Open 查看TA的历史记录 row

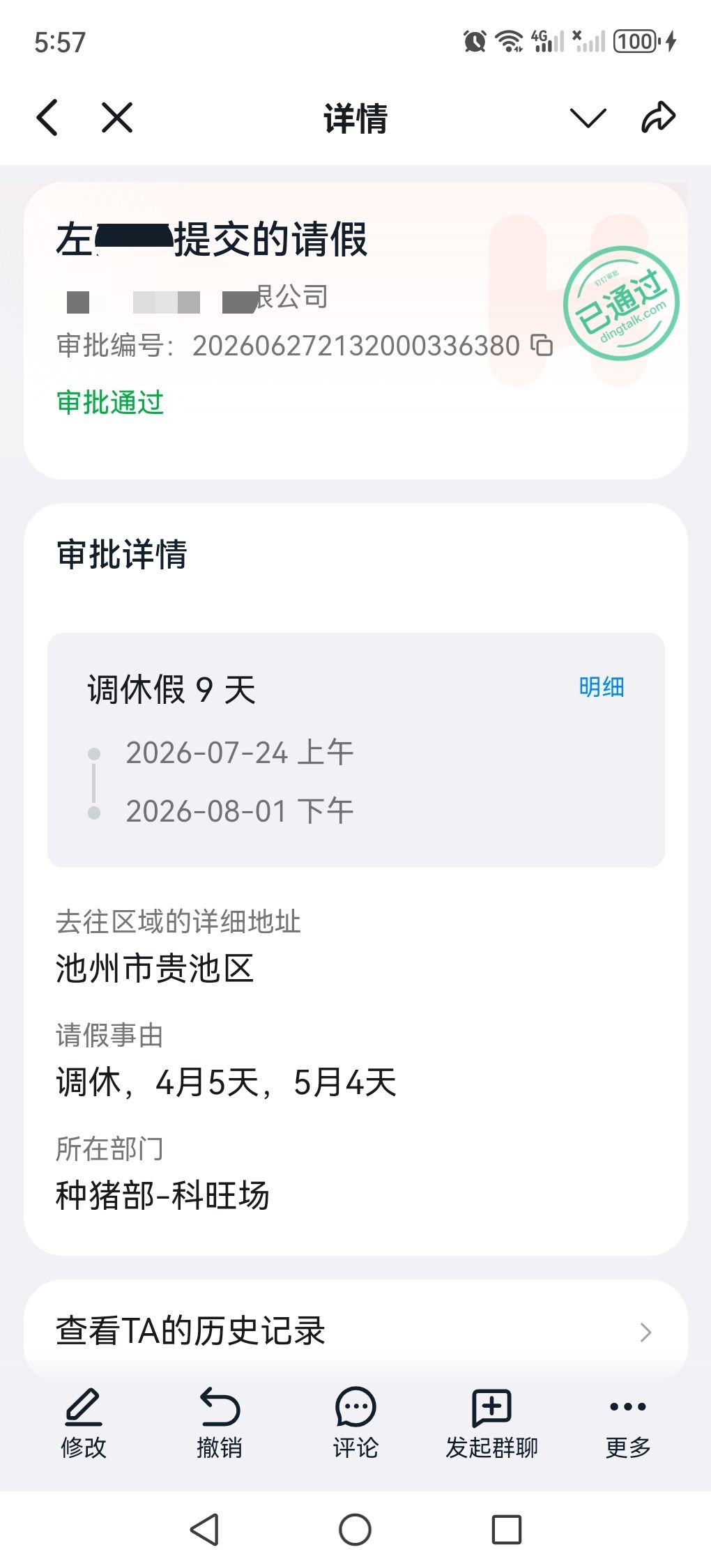[355, 1331]
